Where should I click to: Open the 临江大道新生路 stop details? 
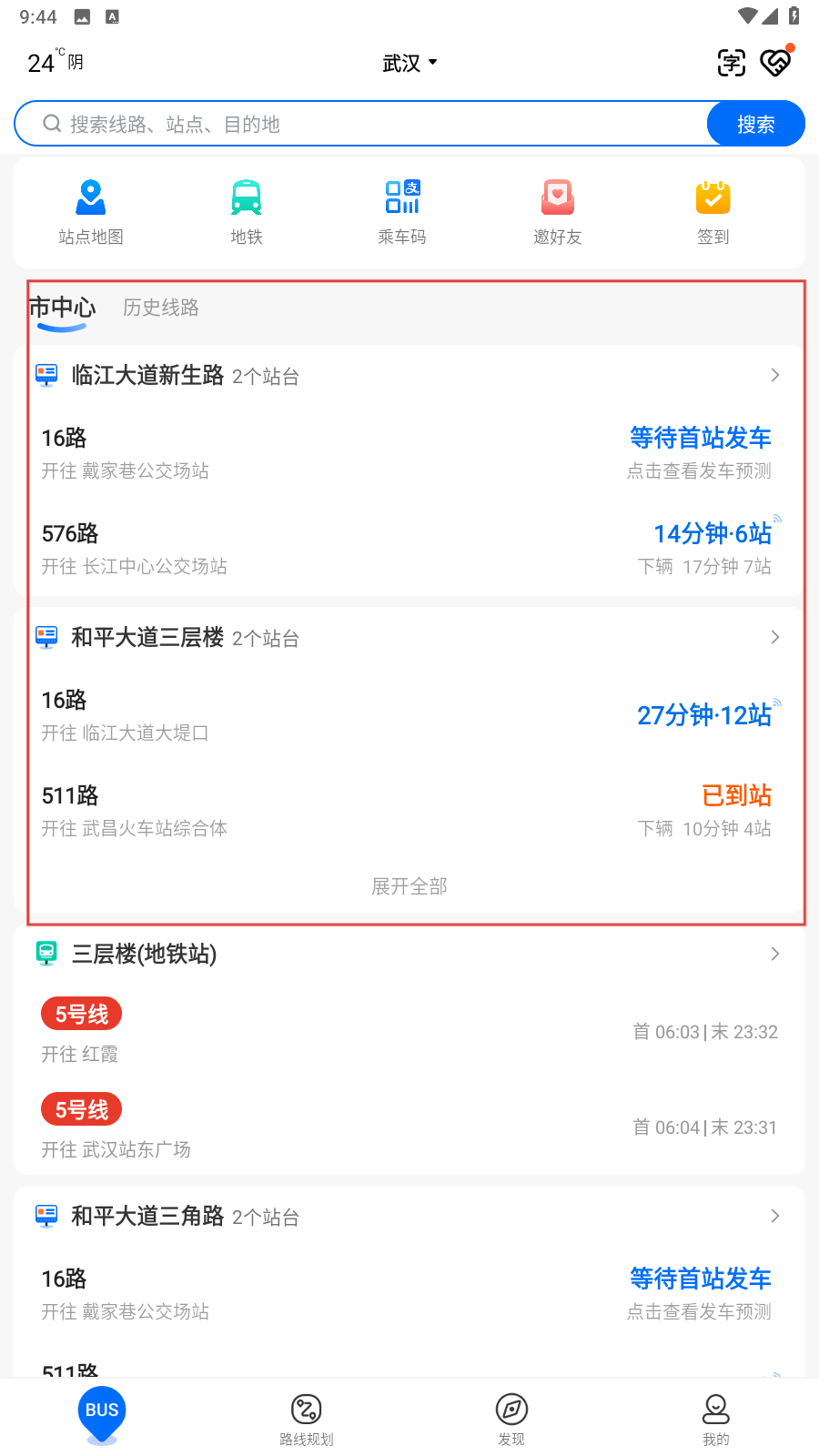point(409,375)
